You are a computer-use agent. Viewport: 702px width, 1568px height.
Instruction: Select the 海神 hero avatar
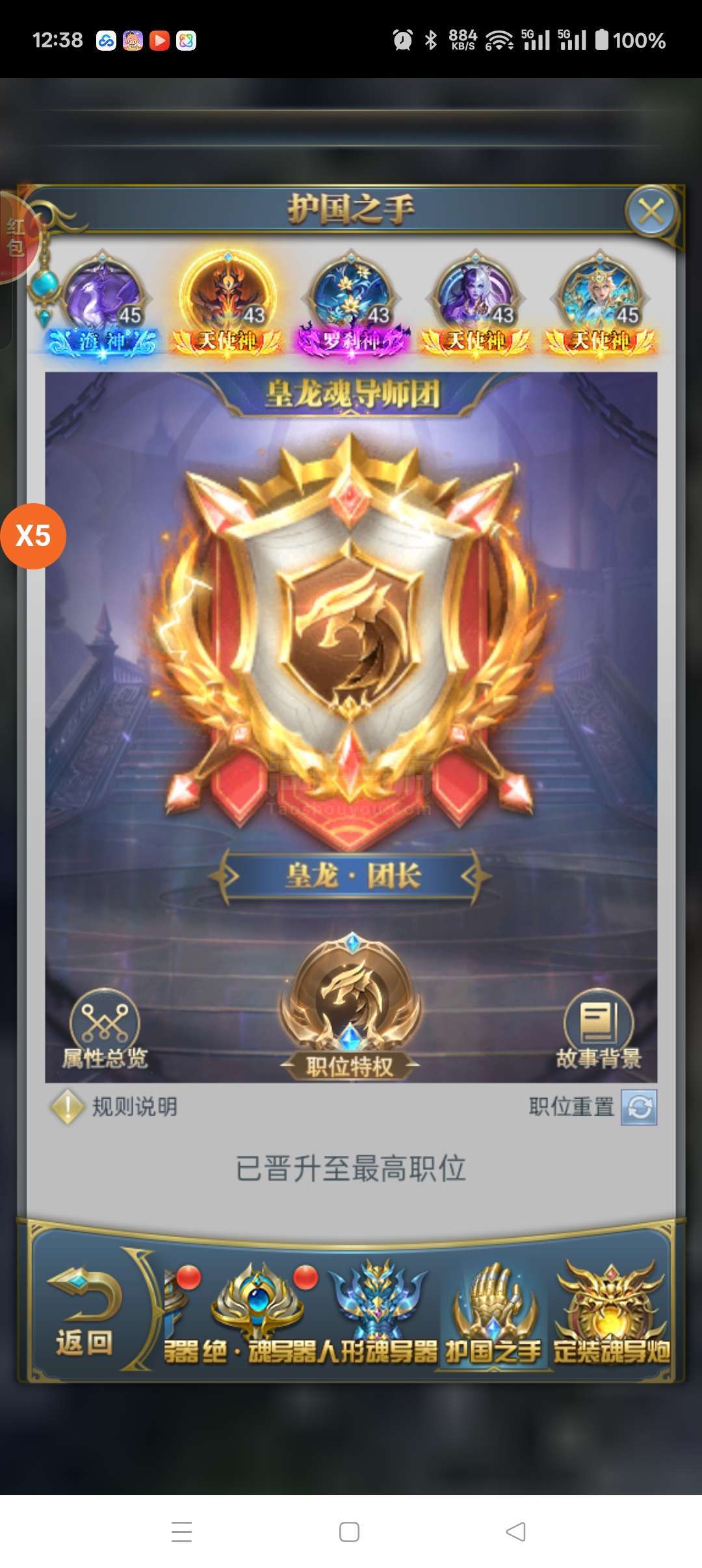click(103, 302)
